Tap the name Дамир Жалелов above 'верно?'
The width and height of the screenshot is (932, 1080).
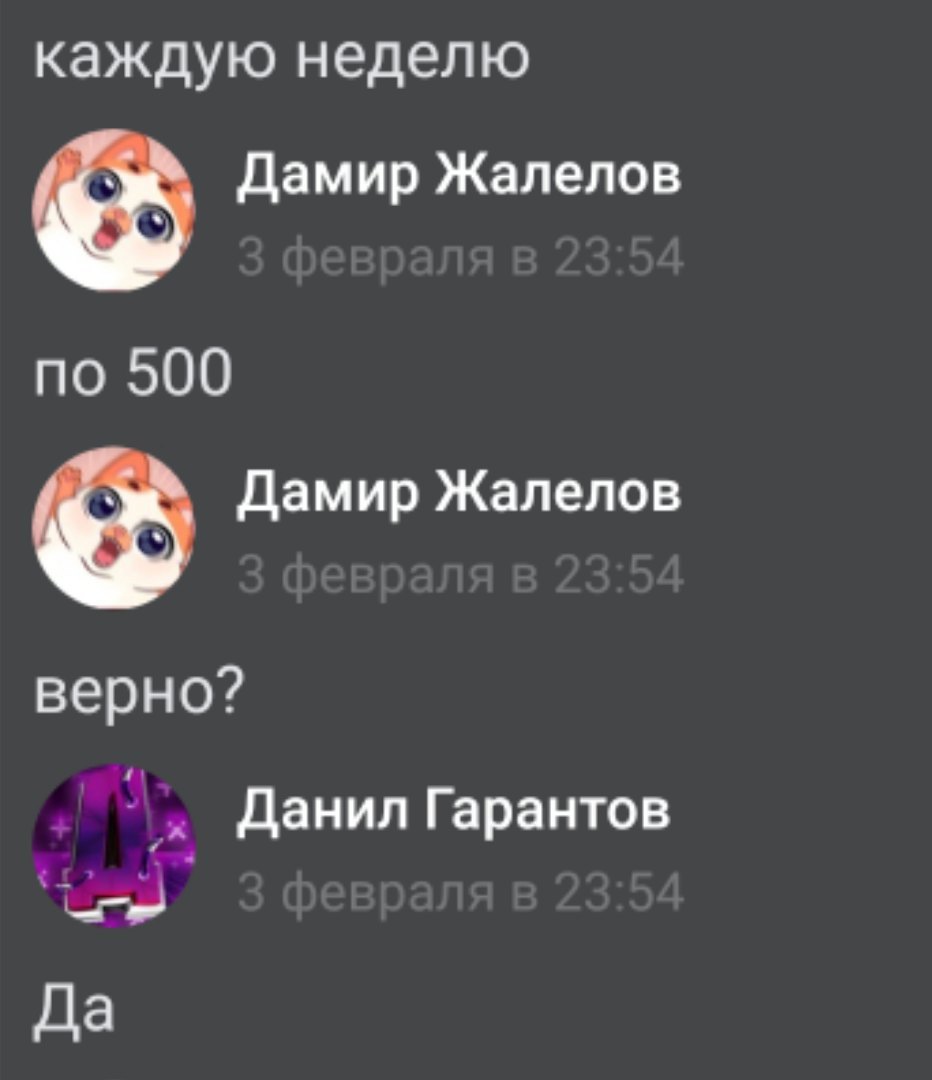(459, 494)
